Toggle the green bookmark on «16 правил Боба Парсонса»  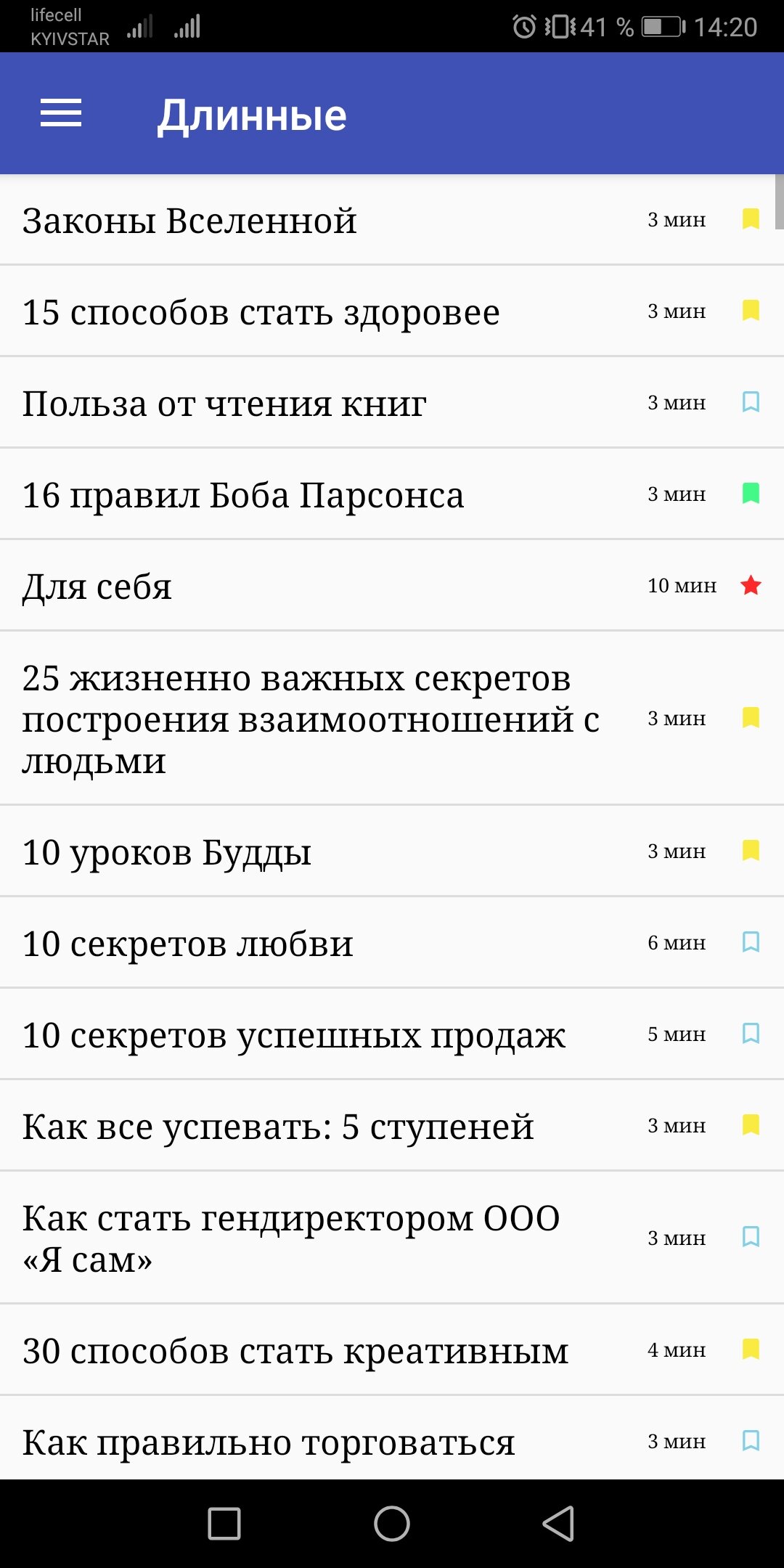click(751, 494)
